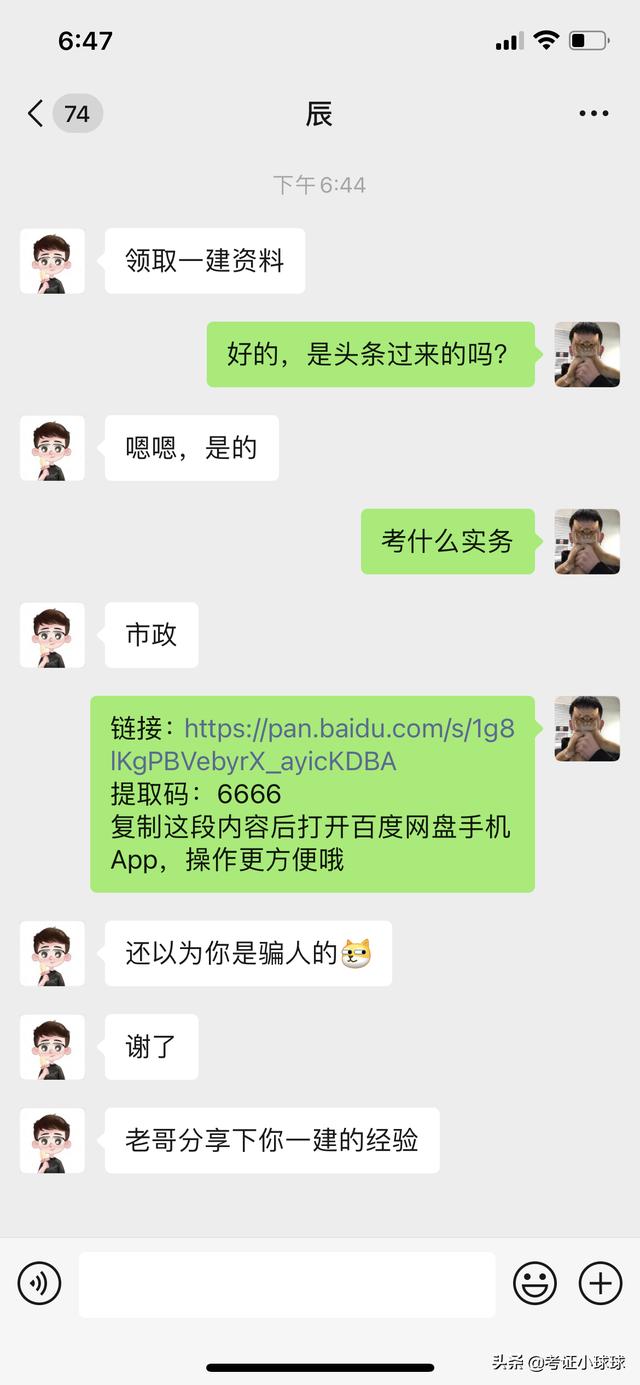
Task: Open the contact's avatar beside 领取一建资料
Action: (x=52, y=261)
